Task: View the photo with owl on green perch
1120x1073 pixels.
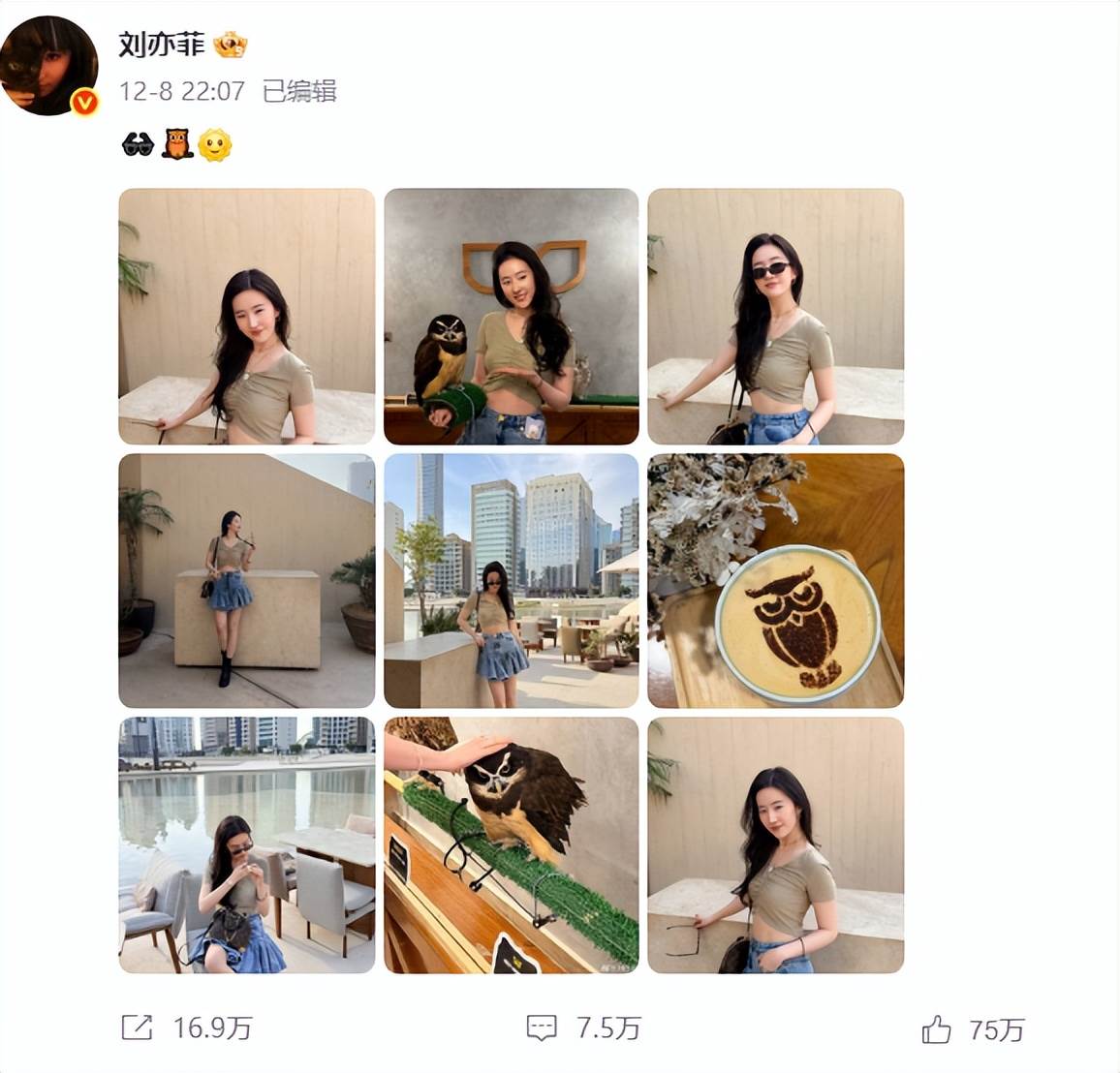Action: (511, 316)
